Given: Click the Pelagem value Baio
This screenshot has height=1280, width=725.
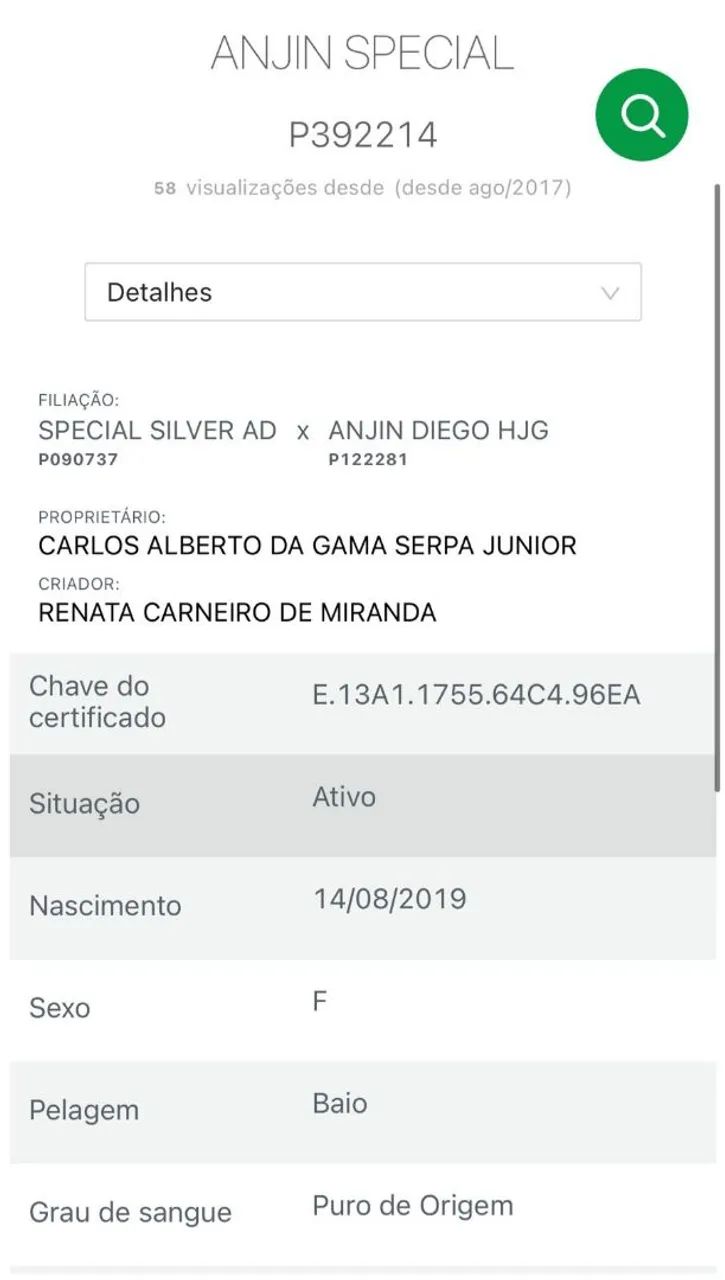Looking at the screenshot, I should [340, 1104].
